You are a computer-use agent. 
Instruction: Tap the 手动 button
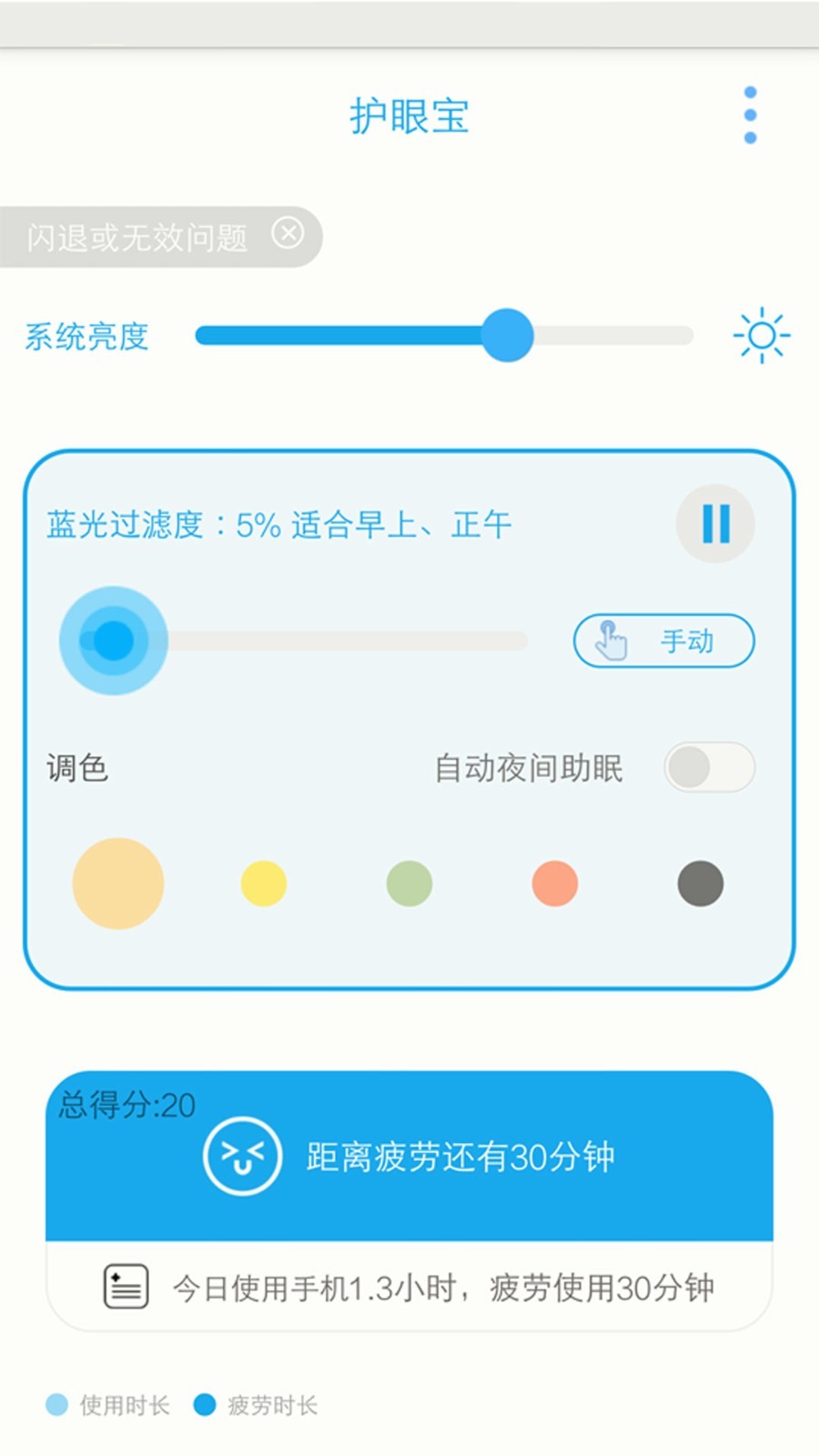(x=663, y=641)
